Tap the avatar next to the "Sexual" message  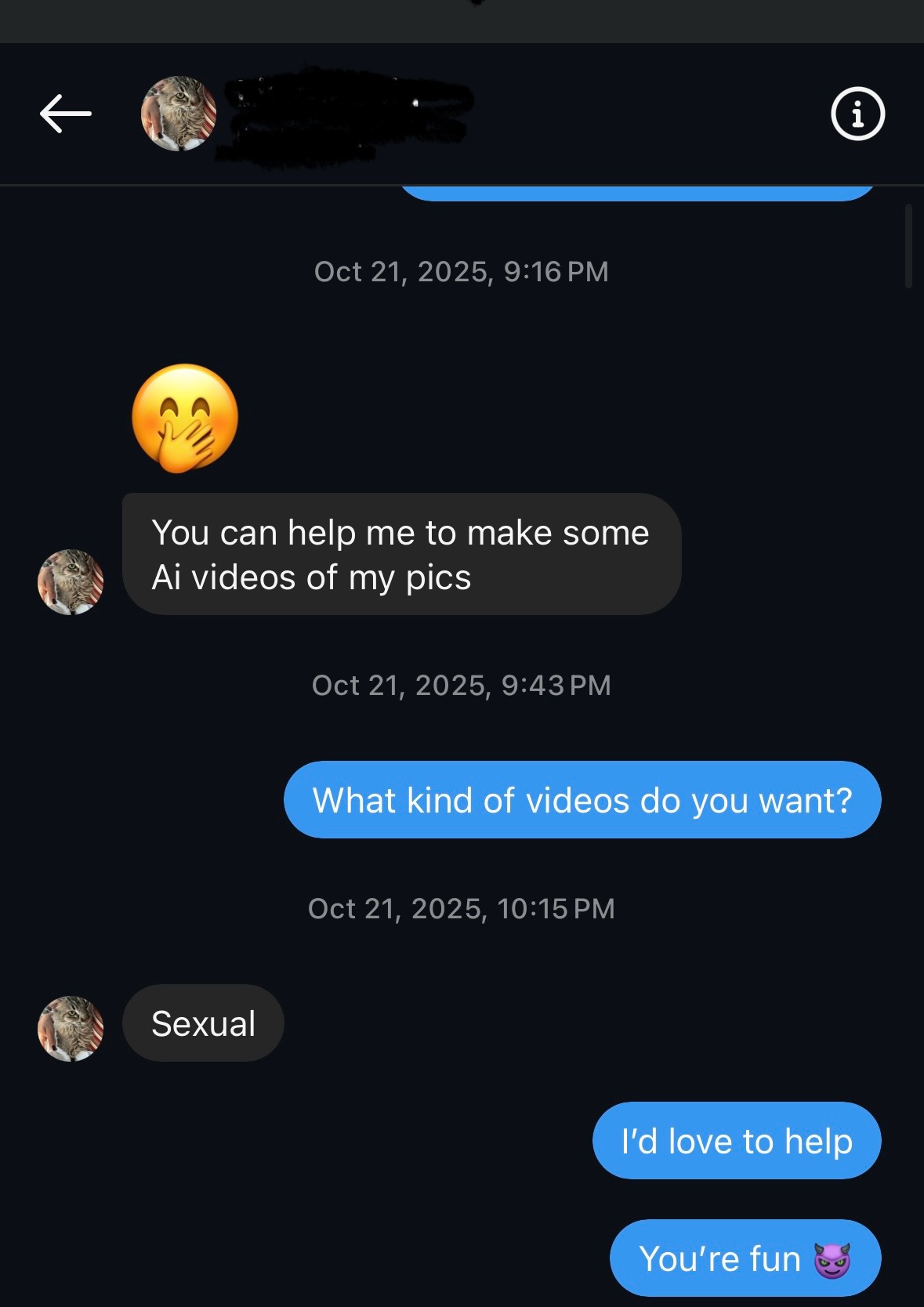(71, 1029)
